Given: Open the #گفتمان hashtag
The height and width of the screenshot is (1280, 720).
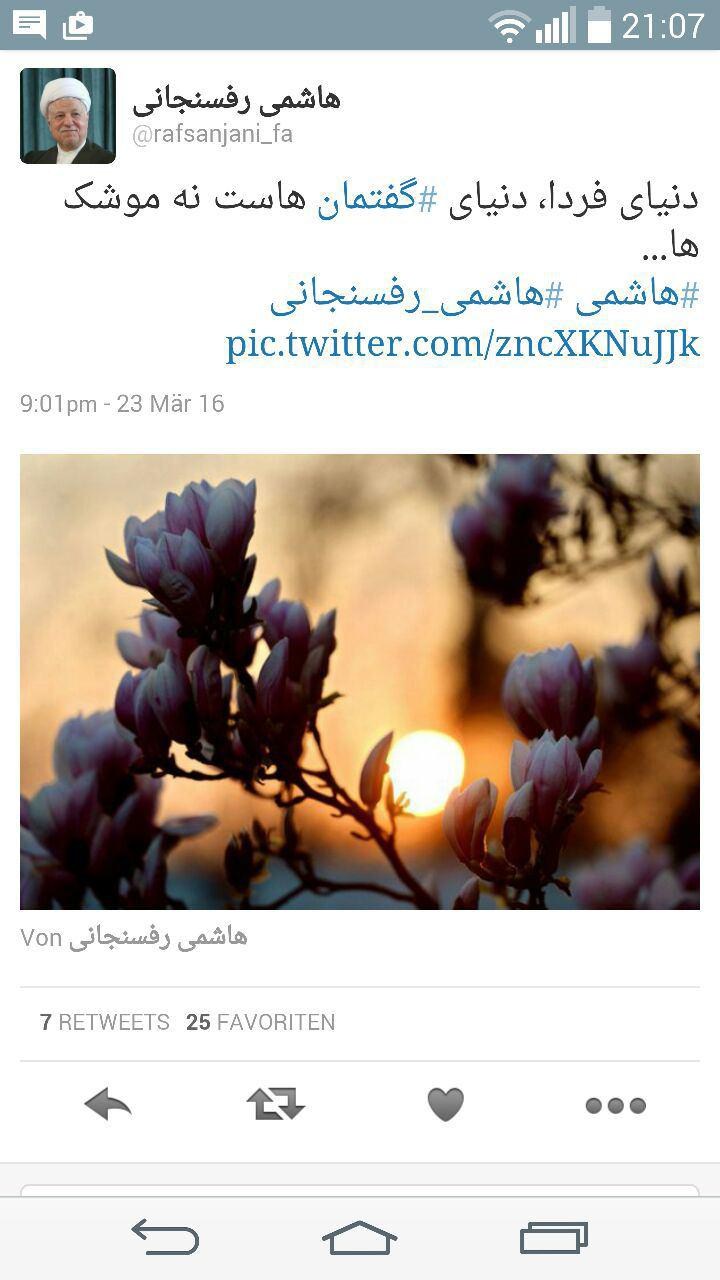Looking at the screenshot, I should tap(378, 198).
